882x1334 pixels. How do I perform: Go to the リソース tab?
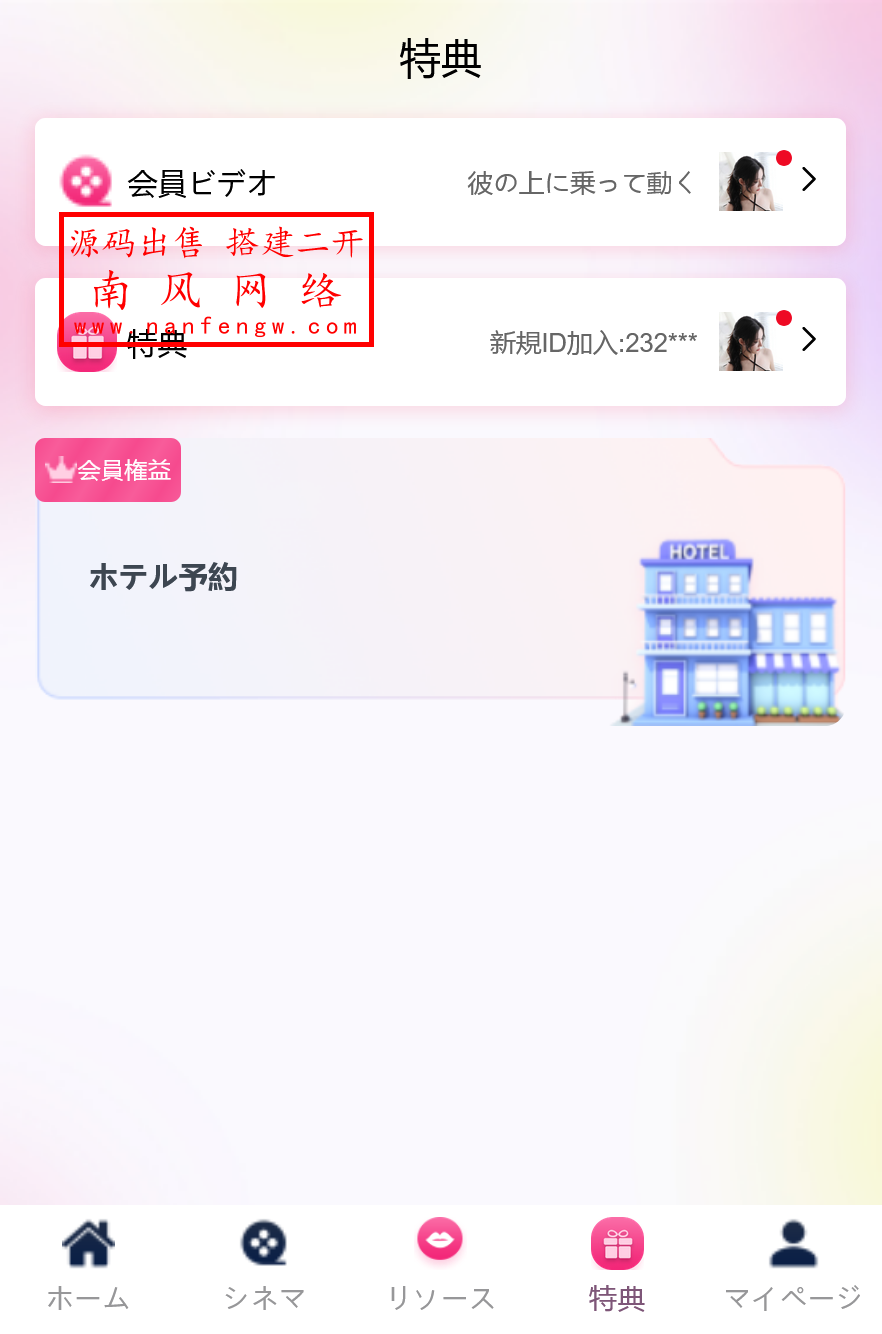click(440, 1265)
